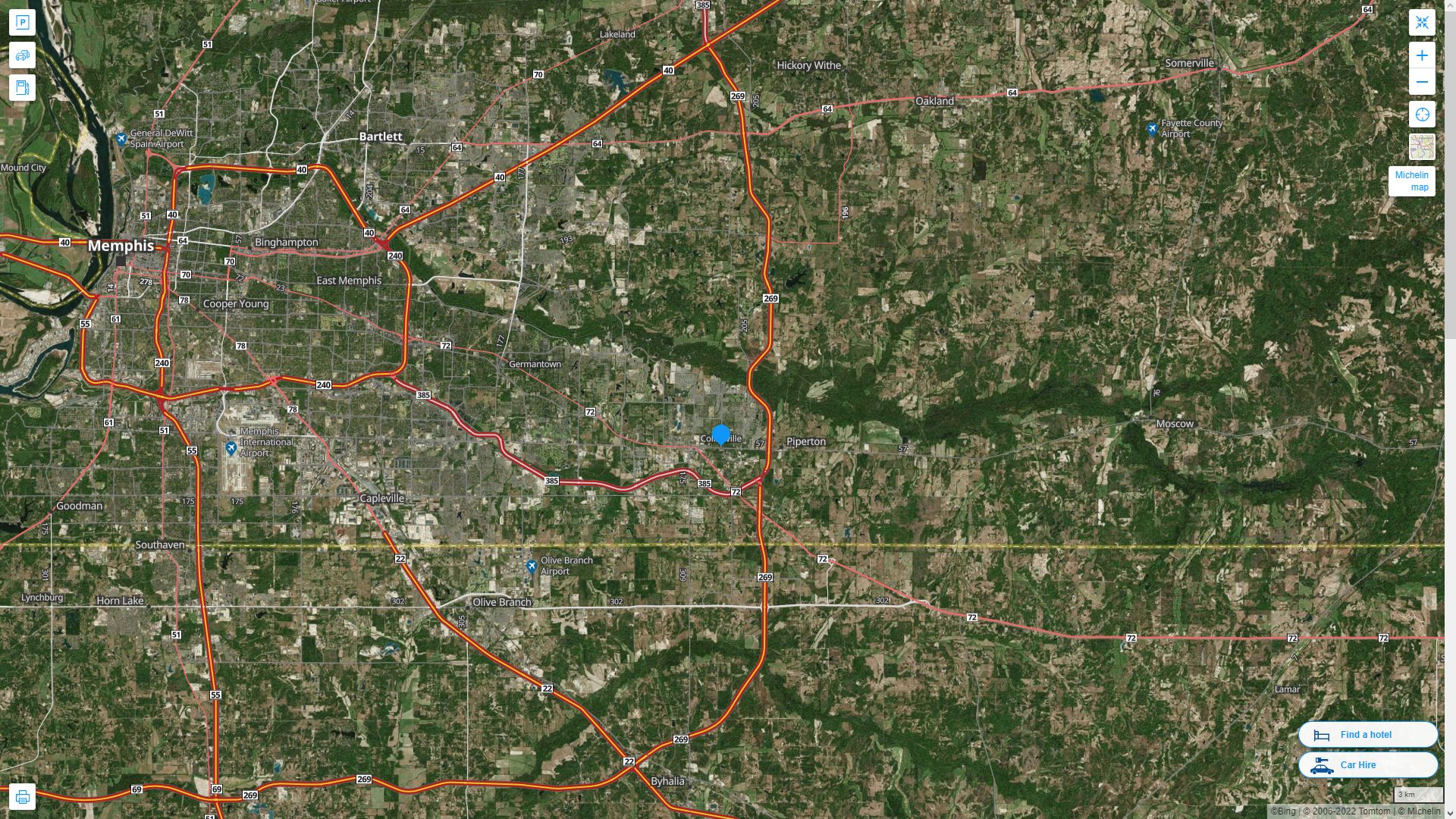Print the current map
Image resolution: width=1456 pixels, height=819 pixels.
(x=22, y=797)
